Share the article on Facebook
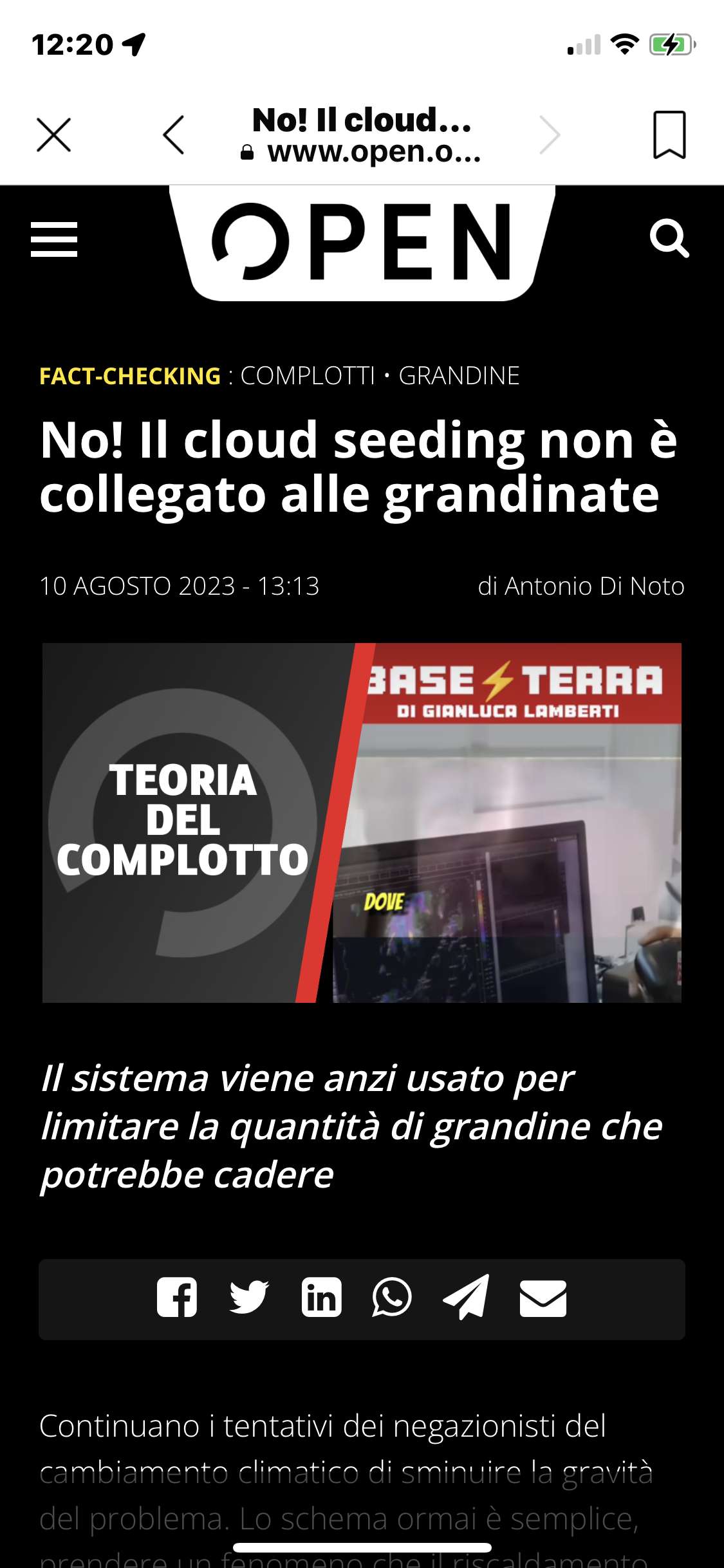Image resolution: width=724 pixels, height=1568 pixels. [177, 1297]
